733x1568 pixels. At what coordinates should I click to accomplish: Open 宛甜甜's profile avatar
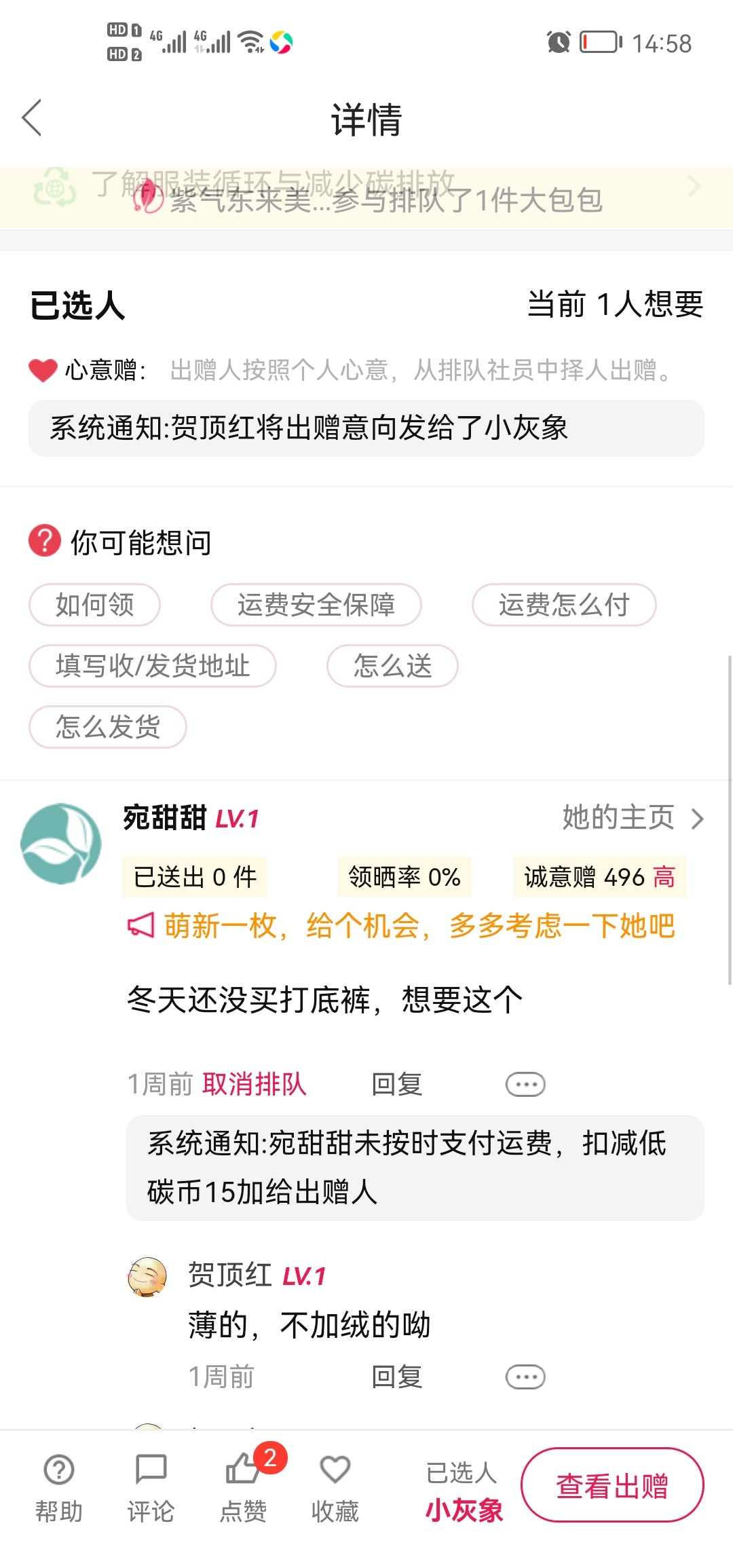pos(61,844)
